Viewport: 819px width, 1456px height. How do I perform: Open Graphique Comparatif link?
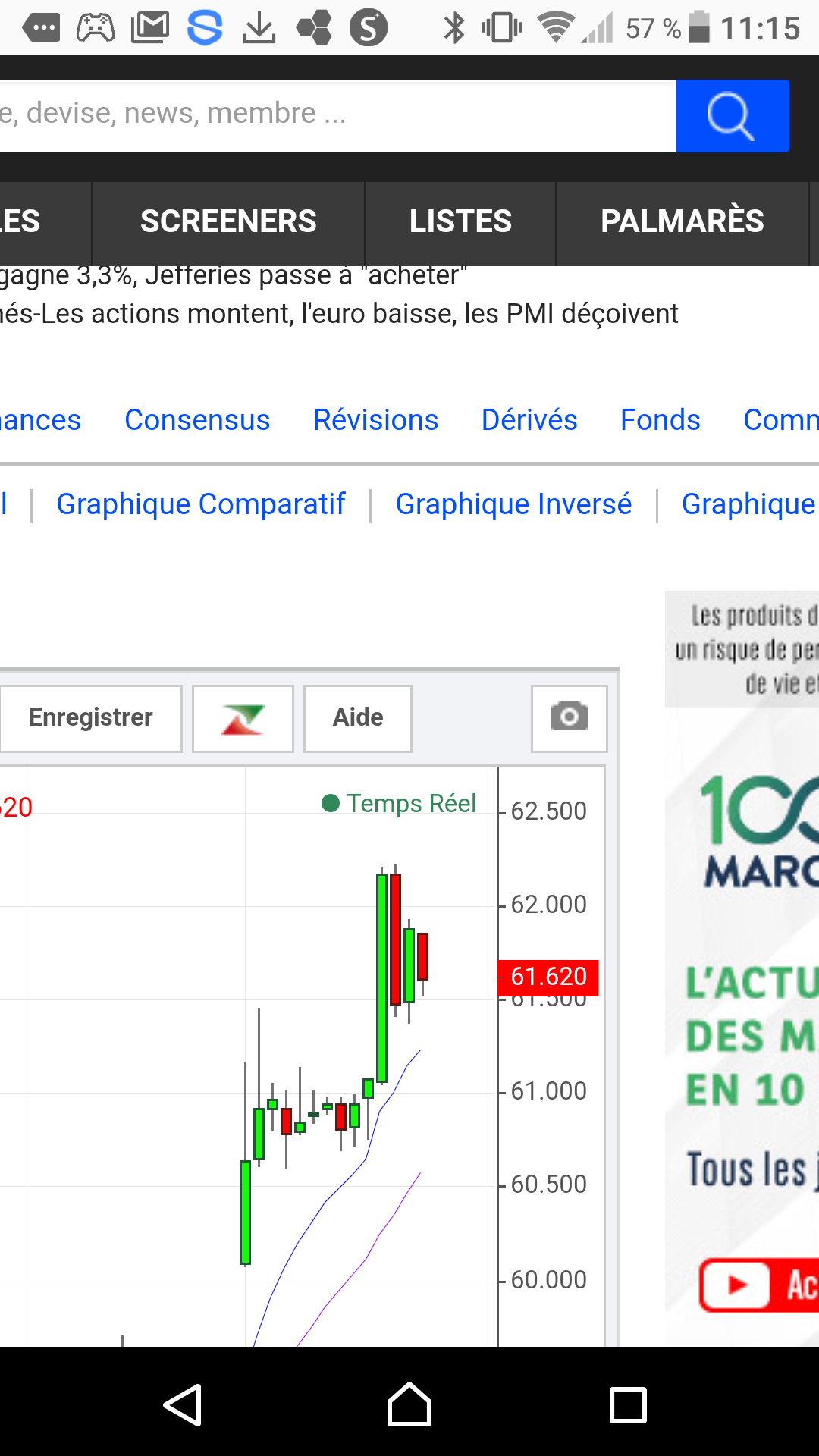click(x=201, y=504)
